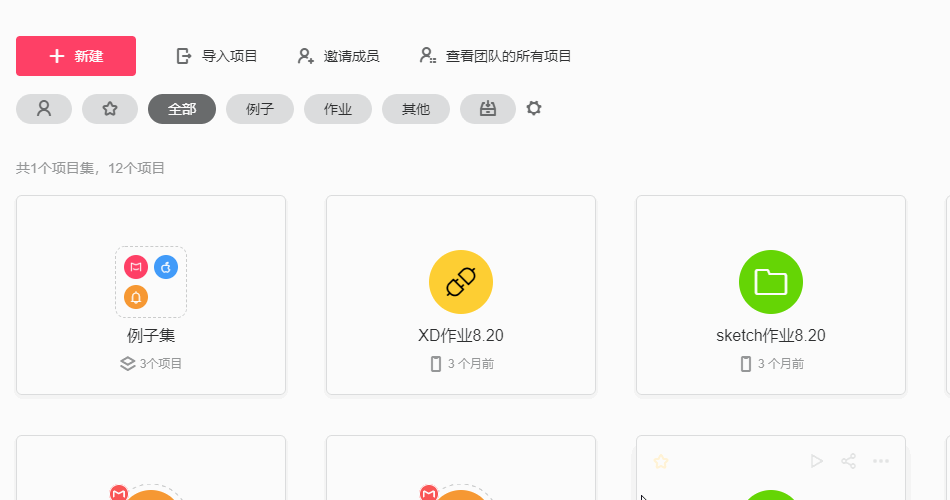
Task: Open 导入项目 to import a project
Action: click(x=217, y=56)
